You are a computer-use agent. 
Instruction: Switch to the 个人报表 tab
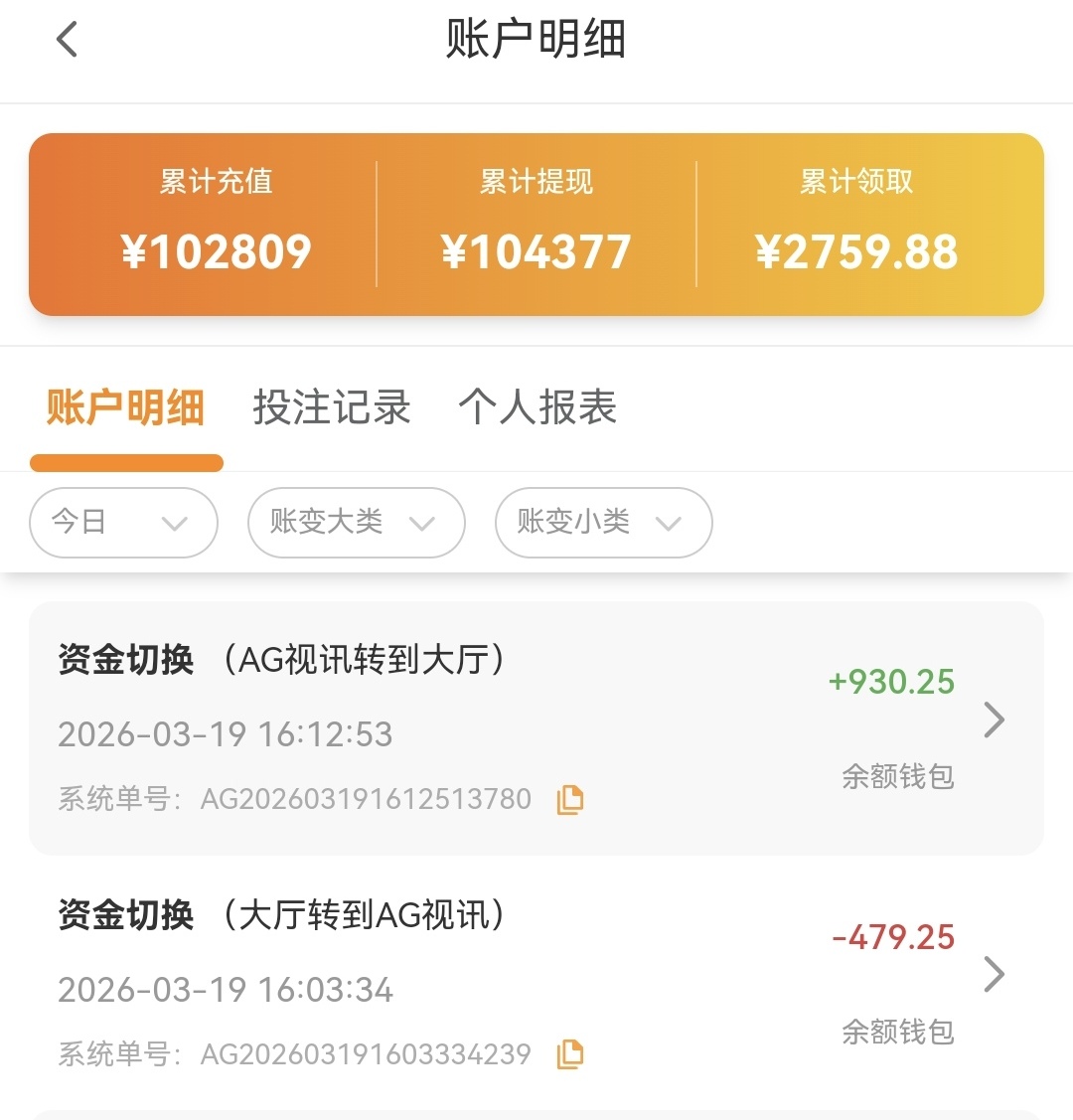coord(537,407)
